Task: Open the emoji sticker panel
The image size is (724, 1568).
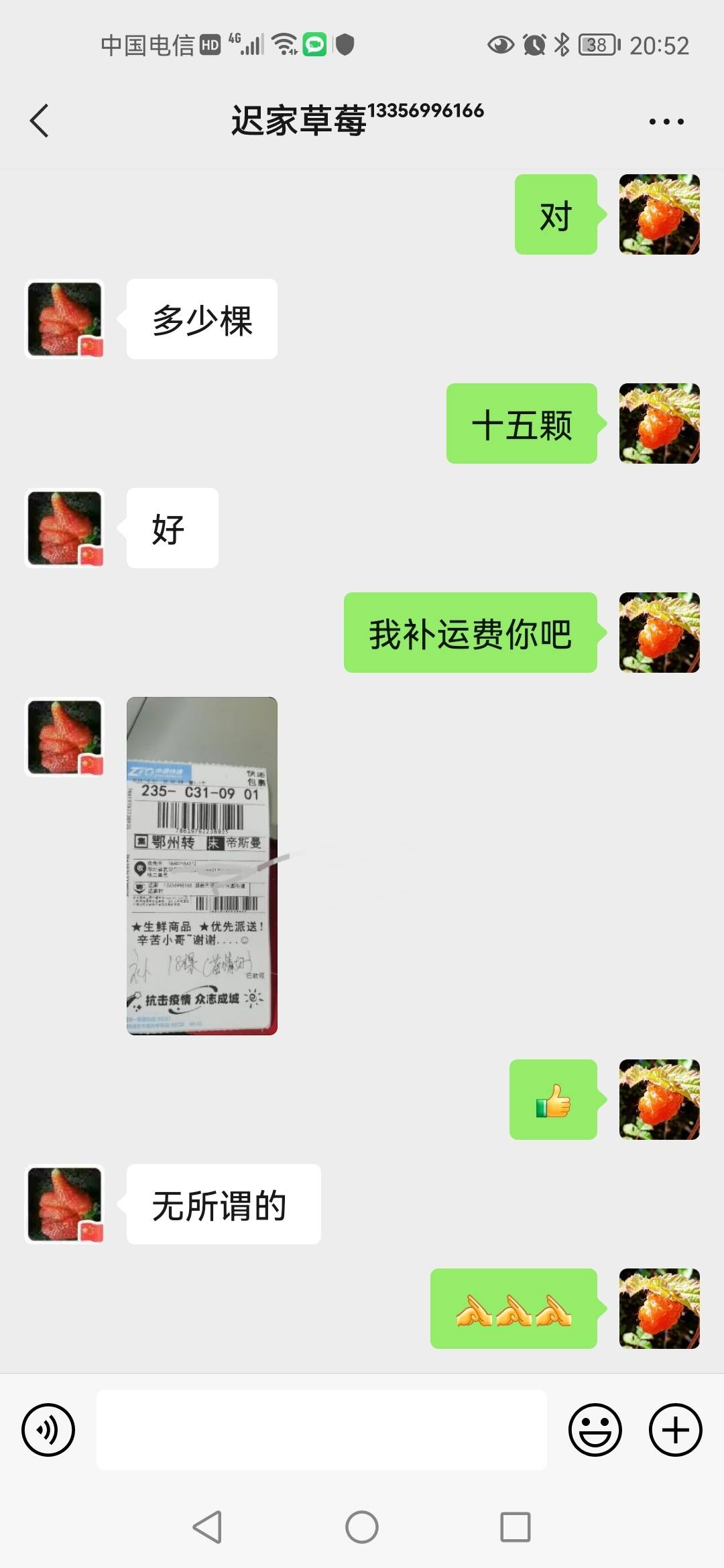Action: click(595, 1430)
